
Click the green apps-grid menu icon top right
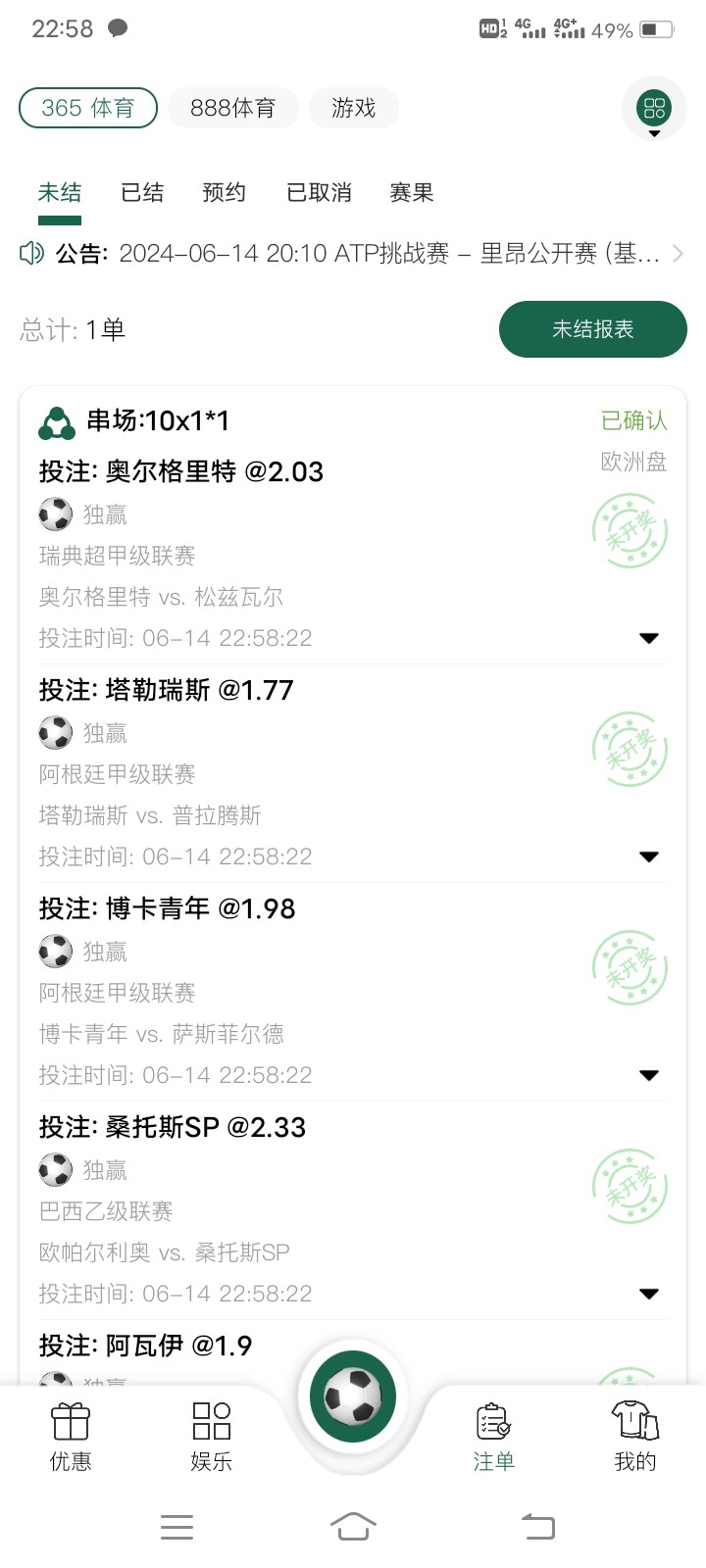pos(654,109)
